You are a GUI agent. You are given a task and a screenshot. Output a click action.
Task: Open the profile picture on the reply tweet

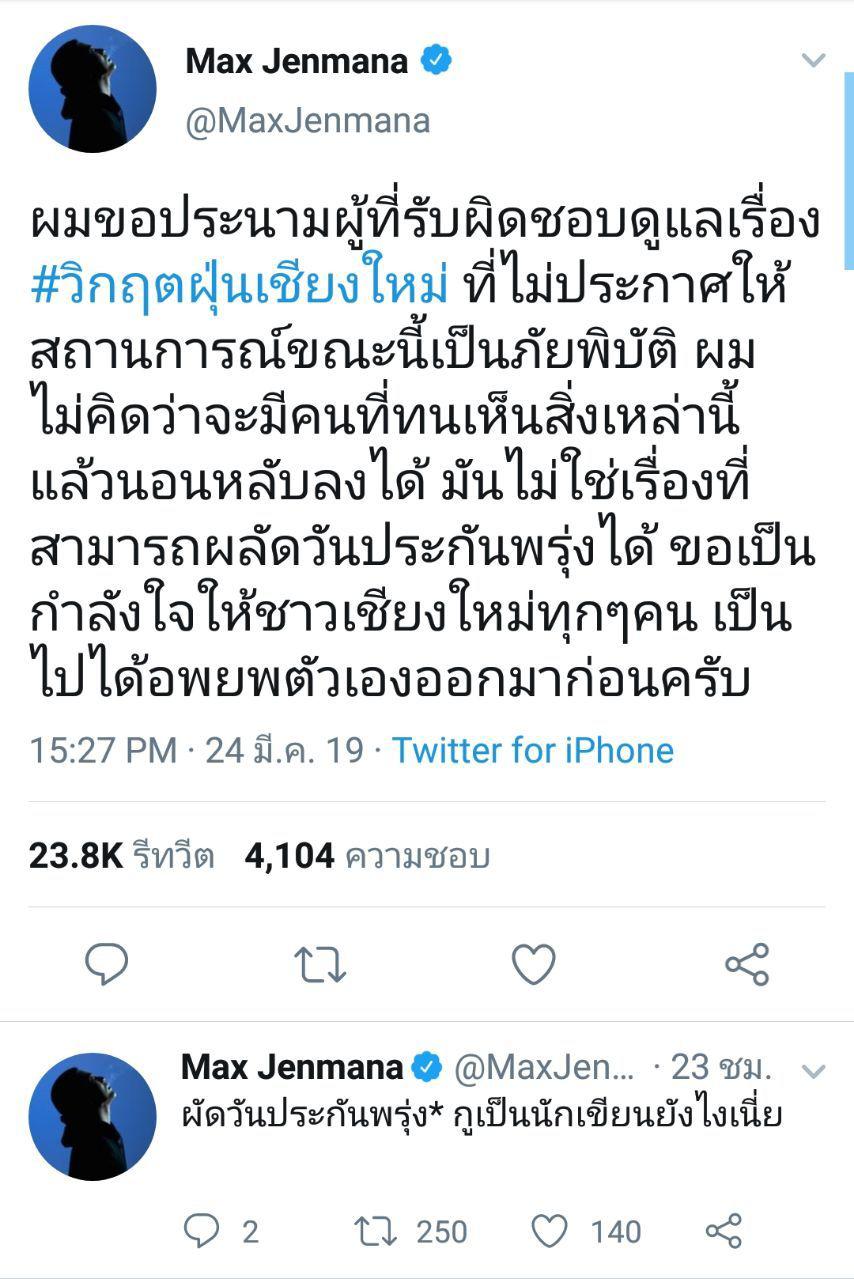click(x=92, y=1115)
